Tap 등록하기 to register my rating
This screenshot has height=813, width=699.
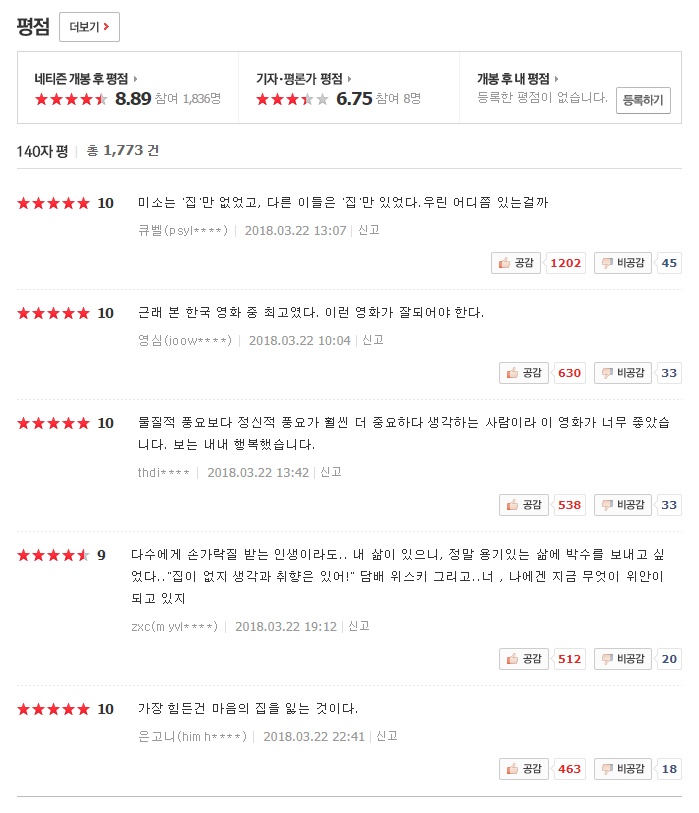[642, 100]
